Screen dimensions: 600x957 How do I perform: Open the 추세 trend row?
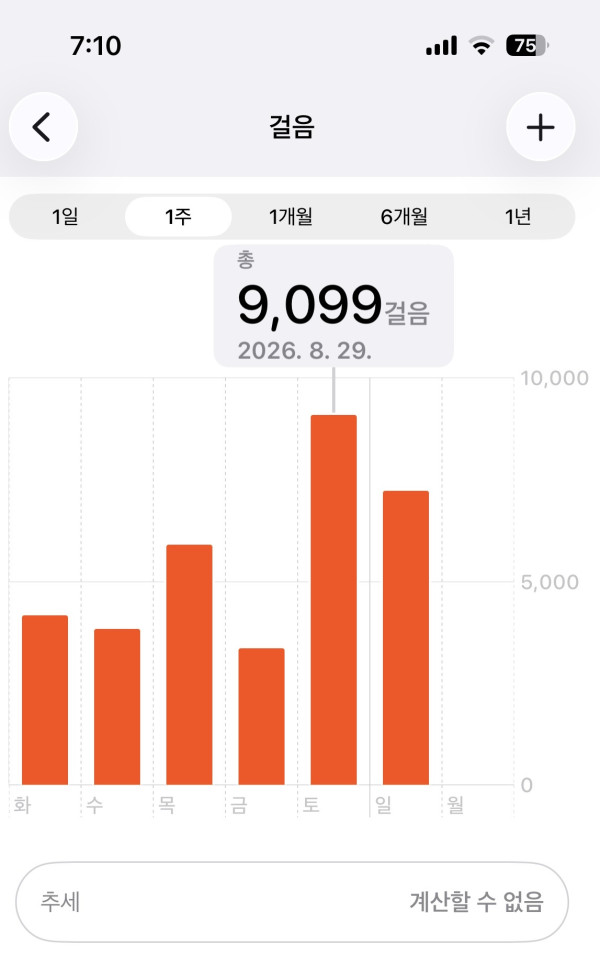pos(292,901)
